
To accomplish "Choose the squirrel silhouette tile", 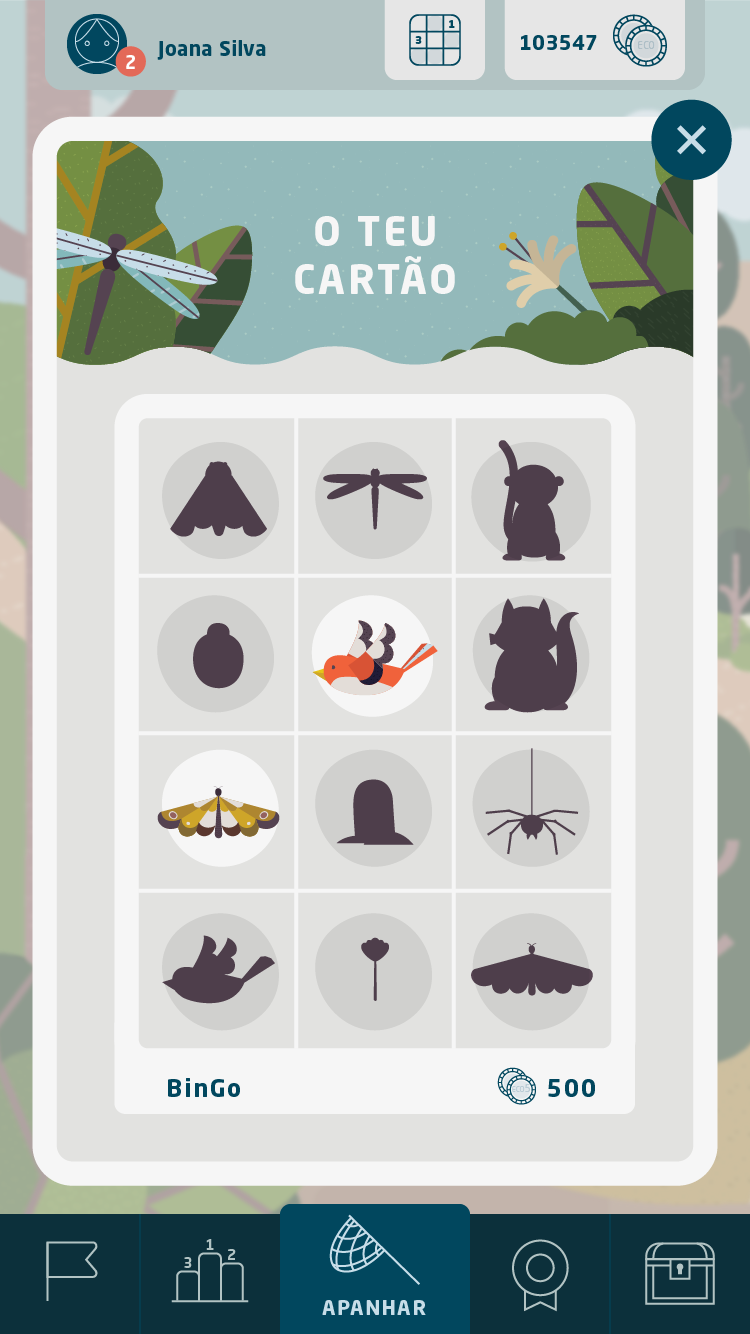I will (532, 655).
